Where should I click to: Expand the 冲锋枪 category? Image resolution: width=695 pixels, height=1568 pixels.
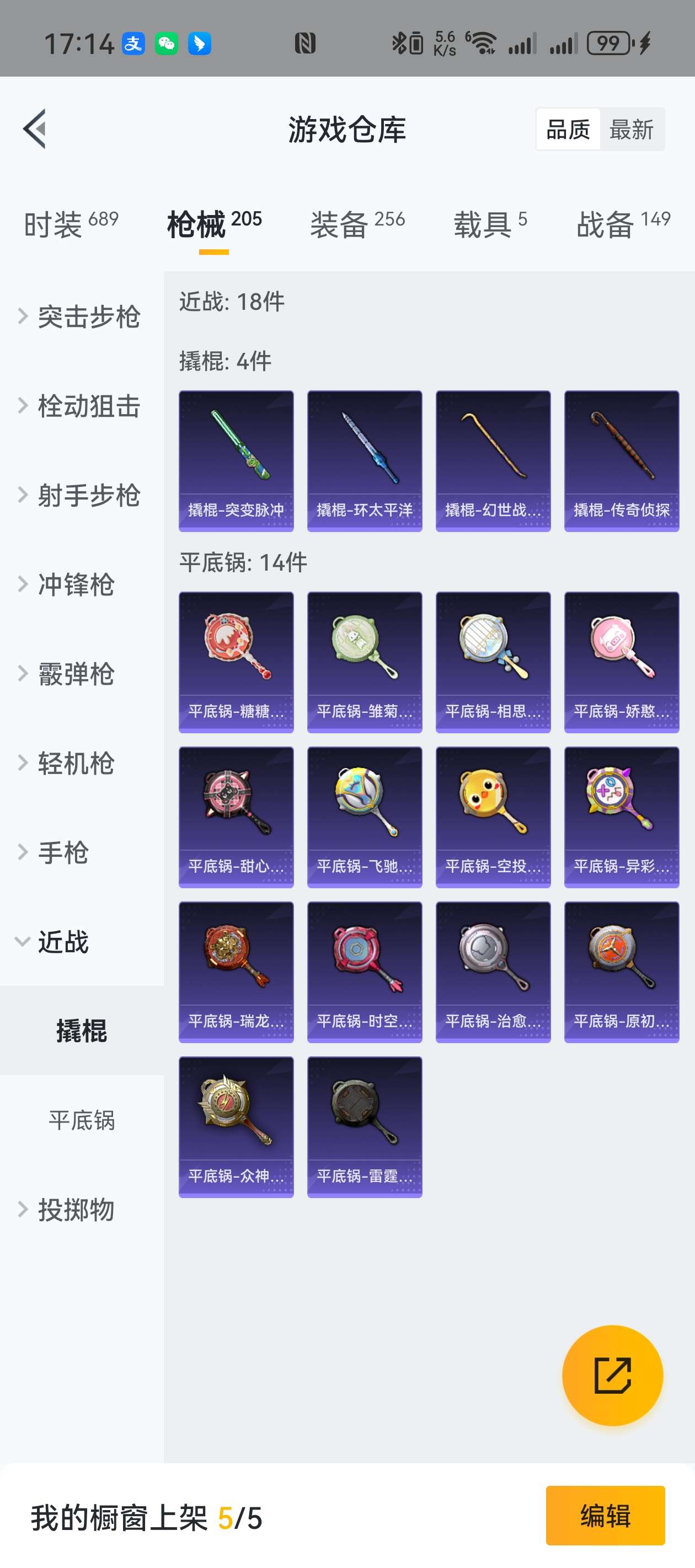coord(76,584)
